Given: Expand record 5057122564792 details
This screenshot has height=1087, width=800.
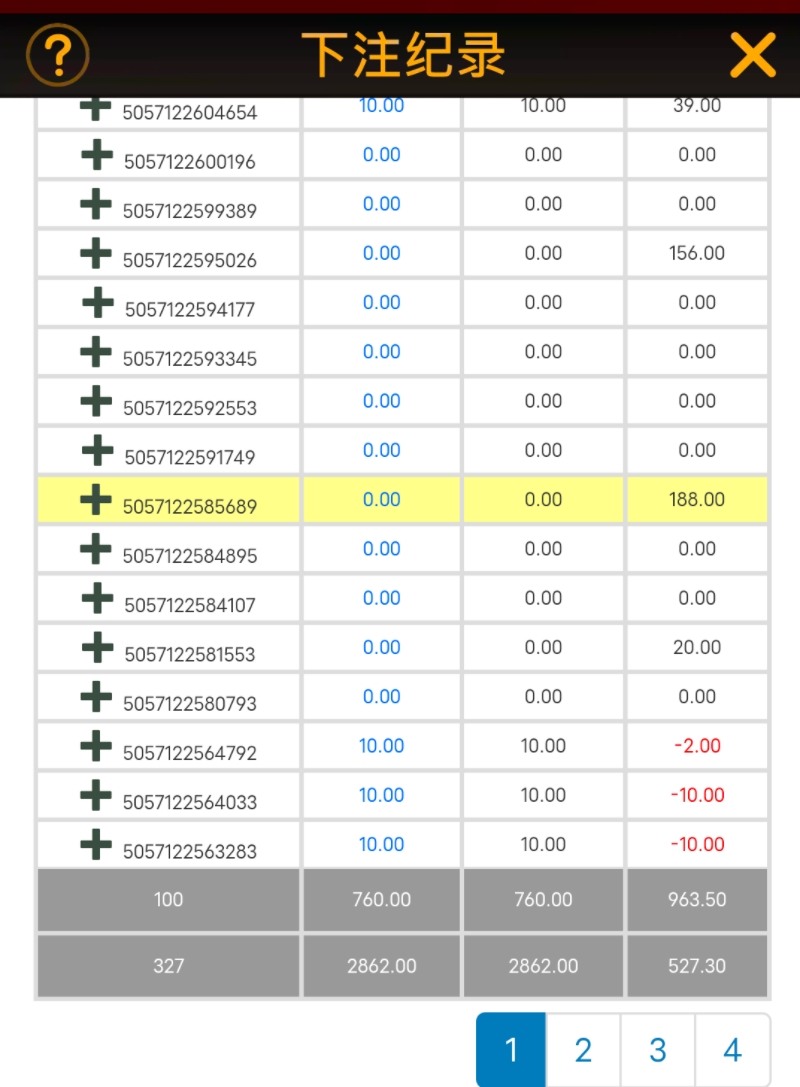Looking at the screenshot, I should tap(96, 745).
